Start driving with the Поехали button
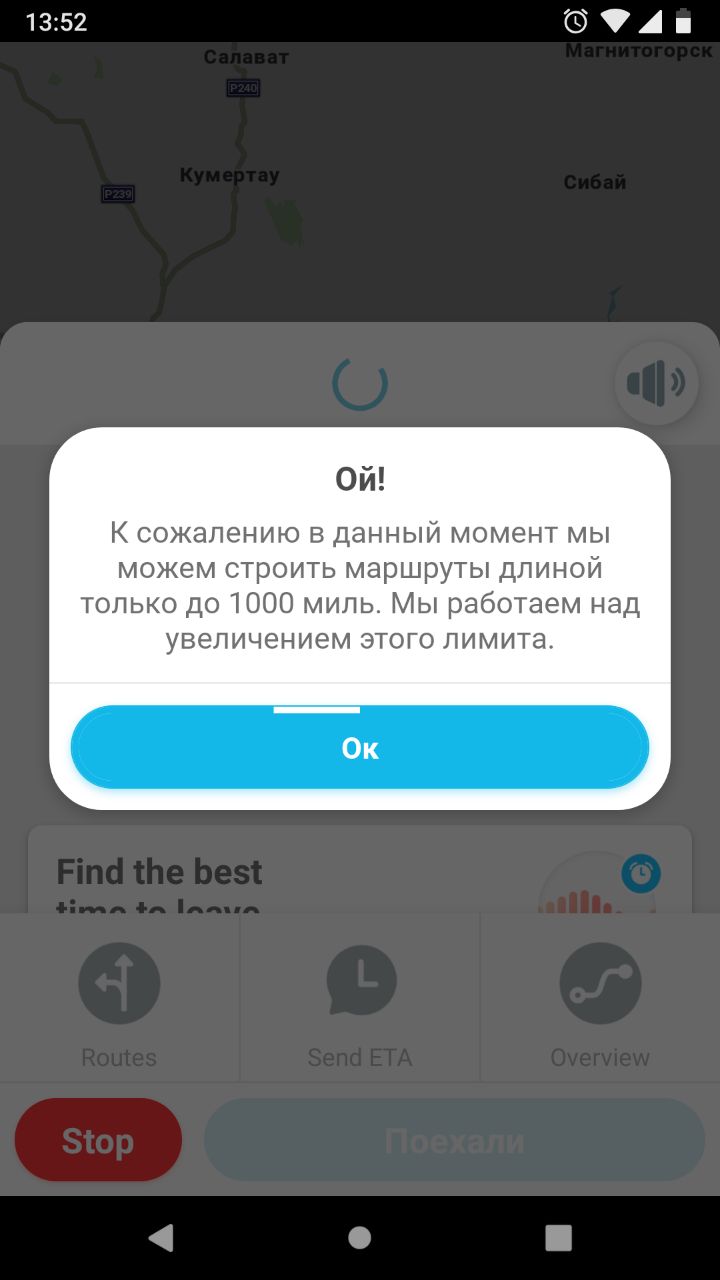The image size is (720, 1280). click(455, 1140)
